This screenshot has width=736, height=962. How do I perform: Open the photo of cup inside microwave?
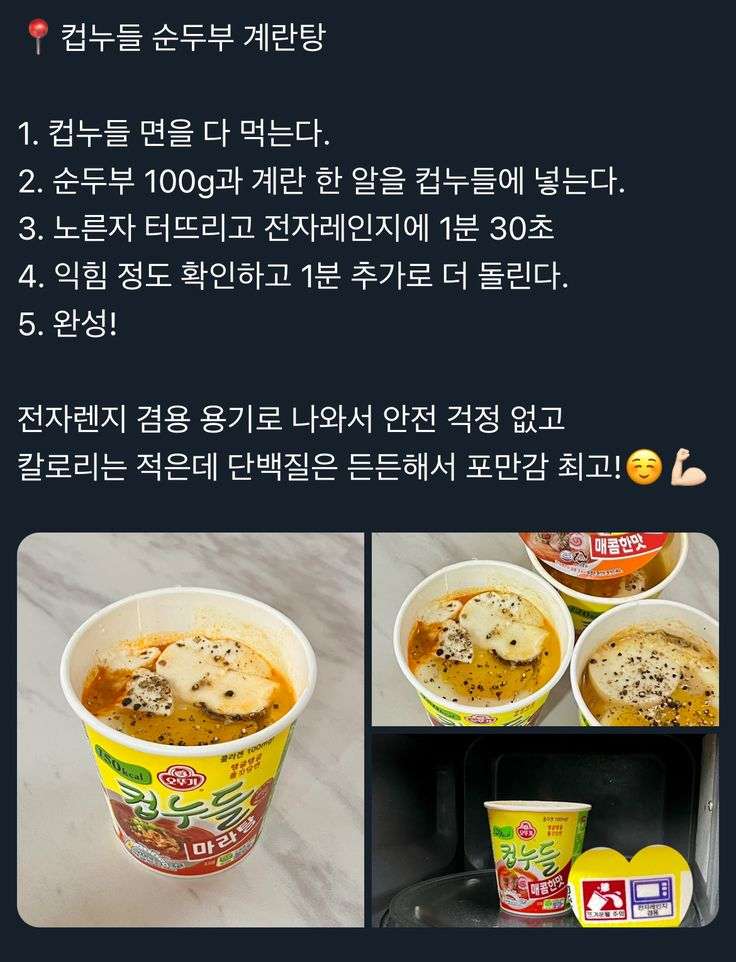tap(545, 830)
